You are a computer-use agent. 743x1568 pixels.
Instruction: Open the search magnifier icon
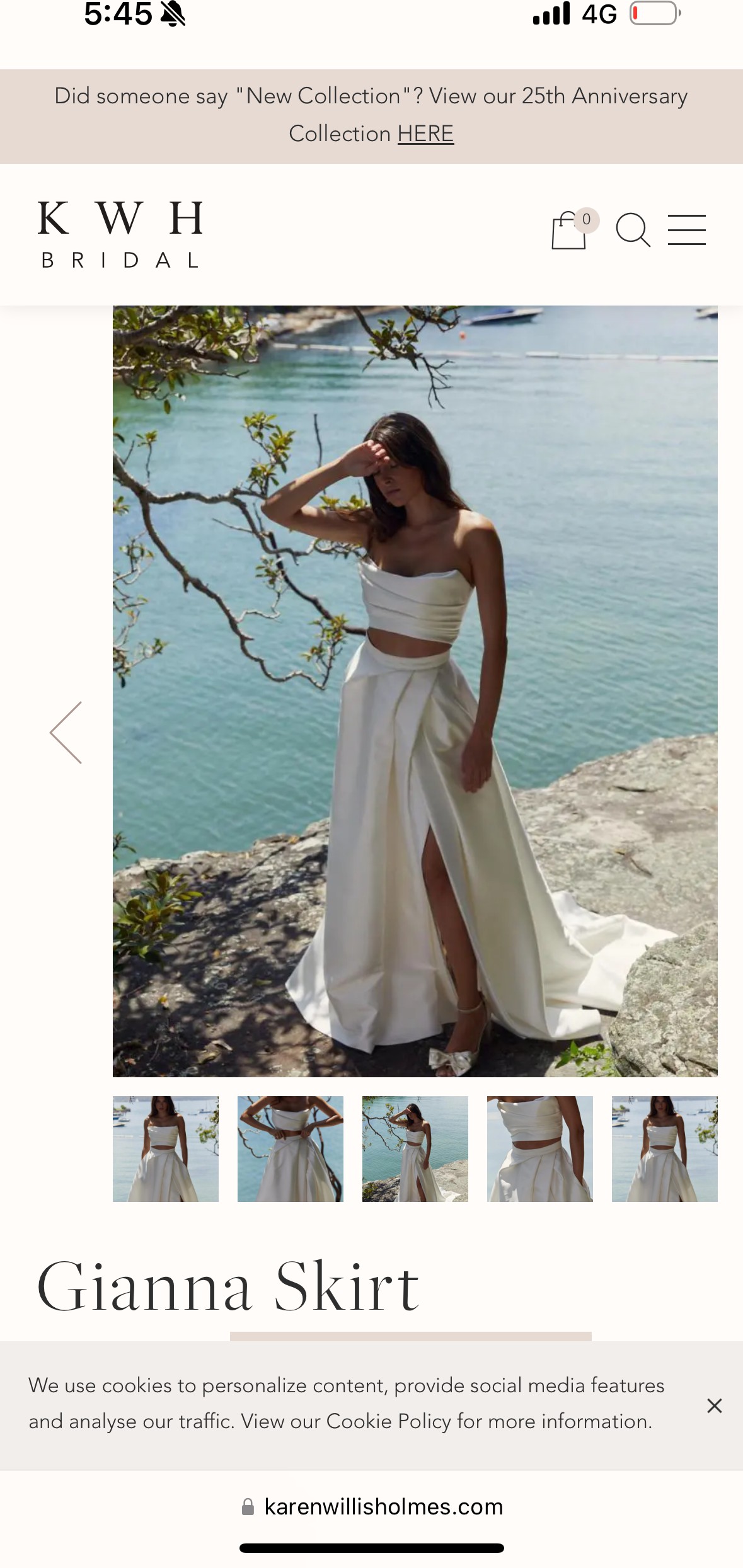coord(633,230)
